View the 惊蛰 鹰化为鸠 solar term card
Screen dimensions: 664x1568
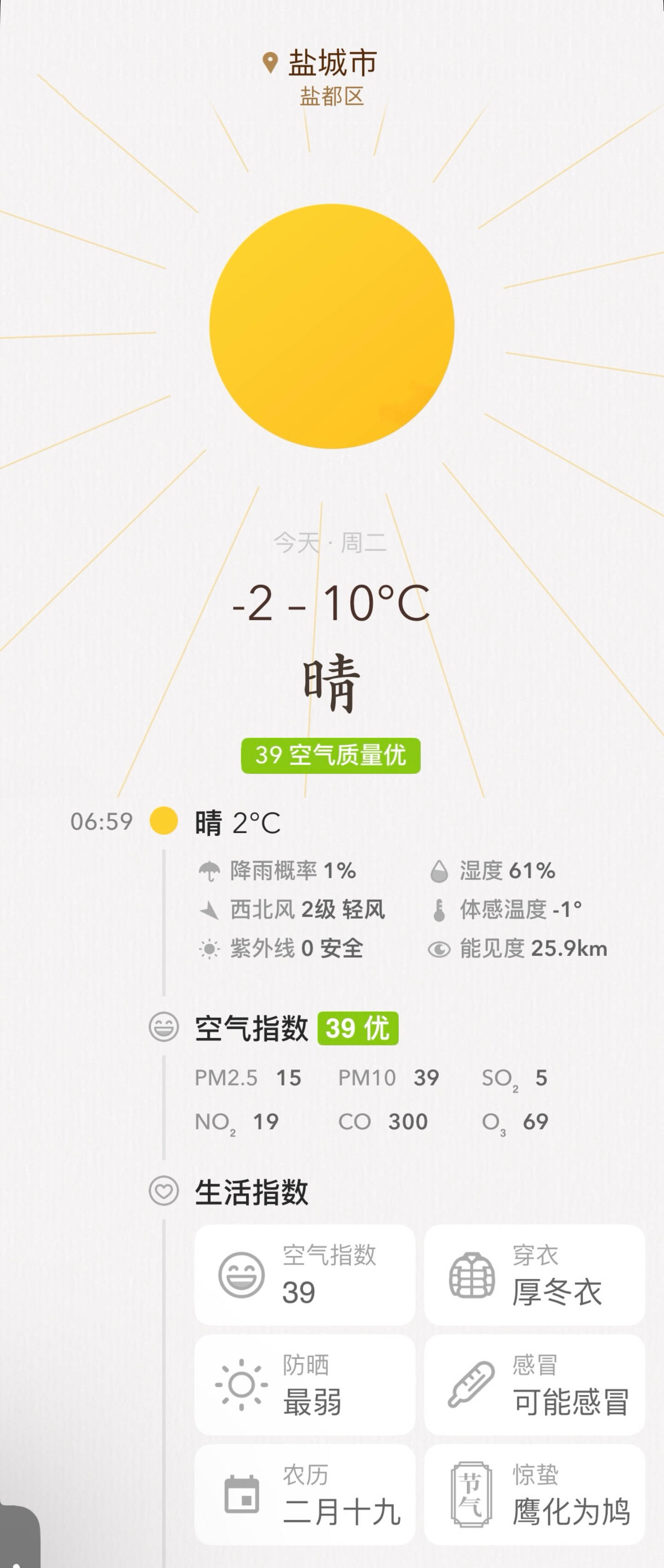coord(534,1494)
